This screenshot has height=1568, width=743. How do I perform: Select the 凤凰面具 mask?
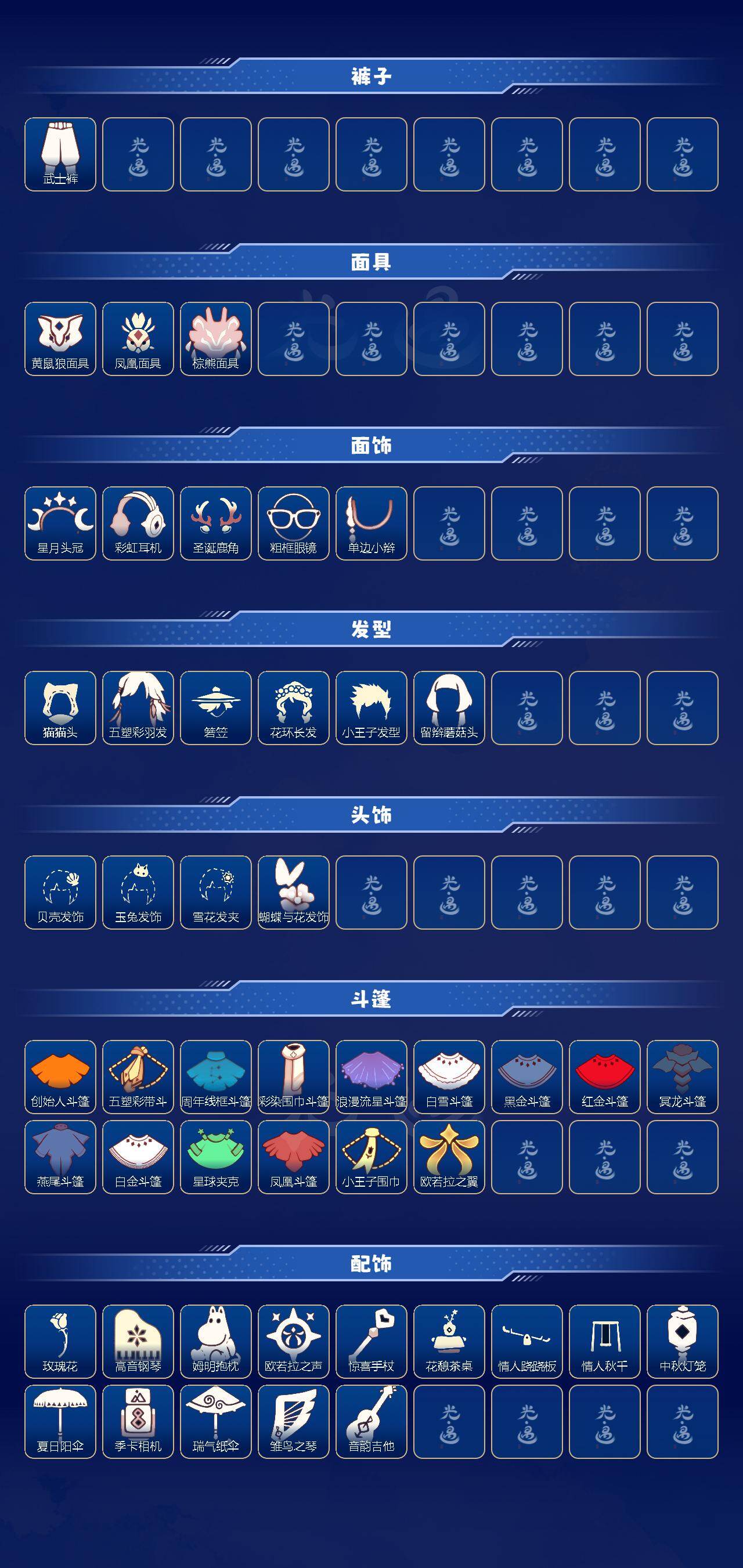(136, 335)
